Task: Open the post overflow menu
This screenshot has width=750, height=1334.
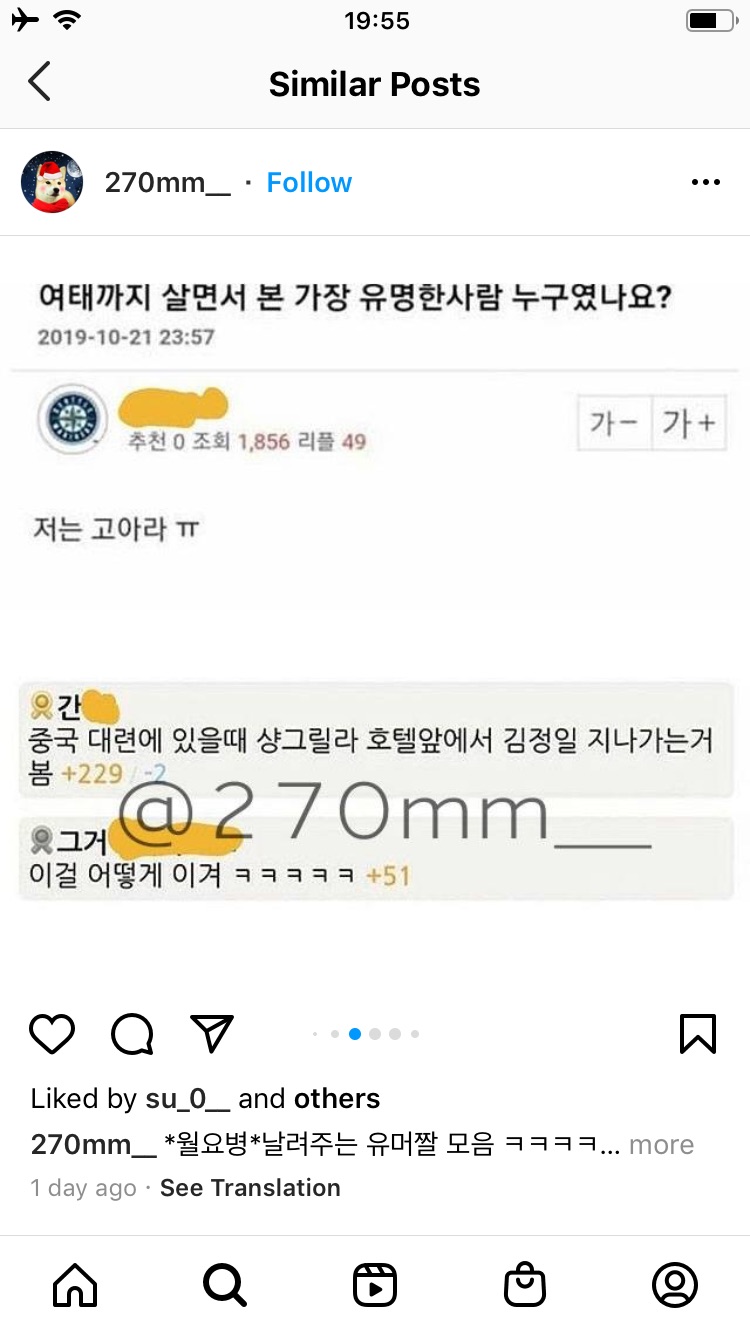Action: [705, 183]
